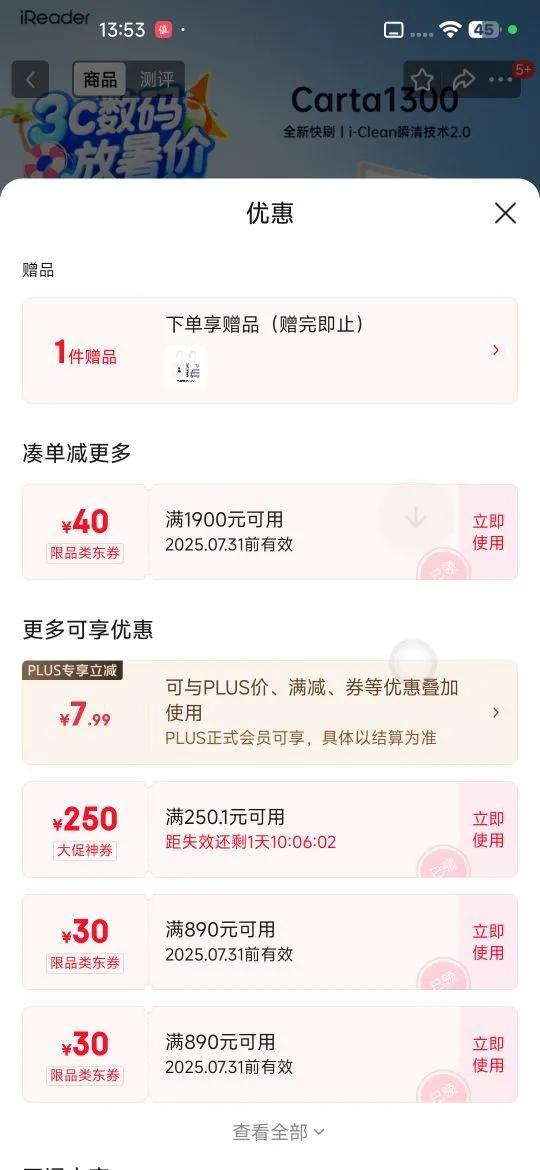Use the ¥250 大促神券 coupon

coord(488,829)
